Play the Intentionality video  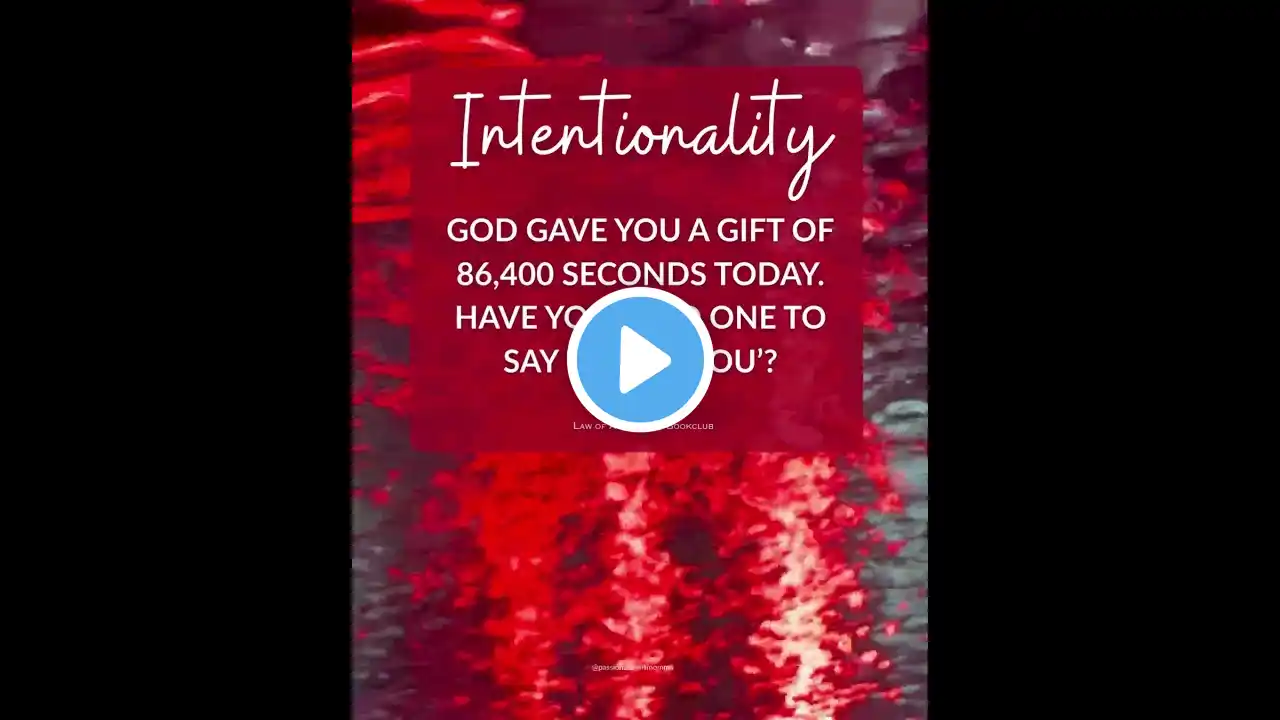click(640, 360)
